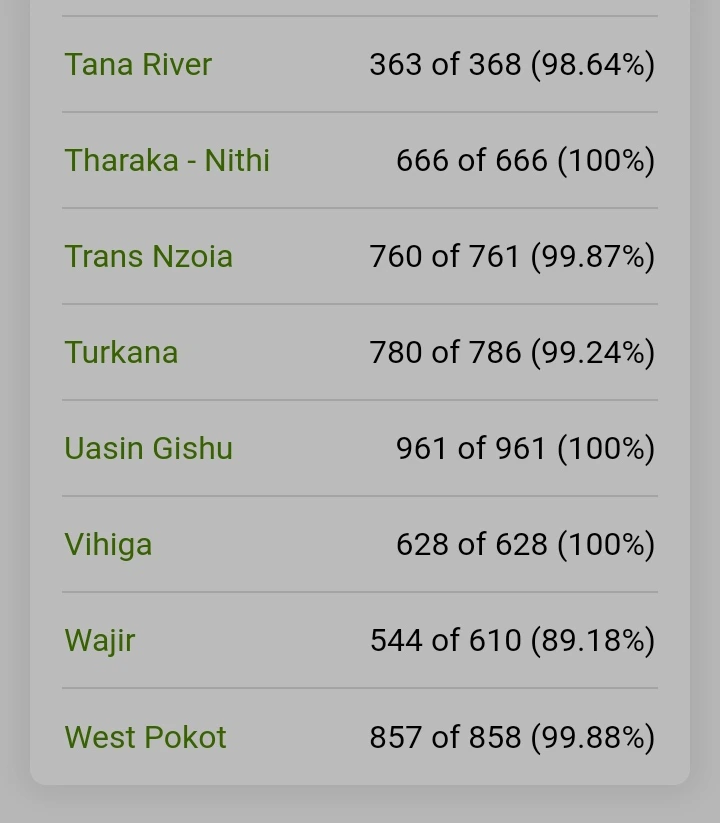The width and height of the screenshot is (720, 823).
Task: Open the West Pokot county link
Action: pyautogui.click(x=145, y=738)
